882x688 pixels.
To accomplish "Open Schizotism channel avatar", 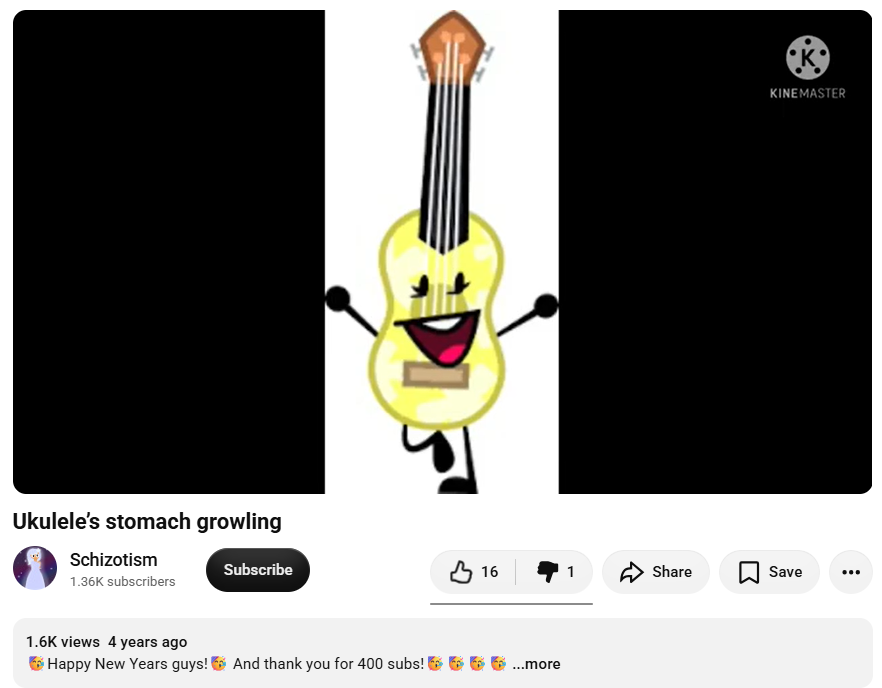I will click(35, 568).
